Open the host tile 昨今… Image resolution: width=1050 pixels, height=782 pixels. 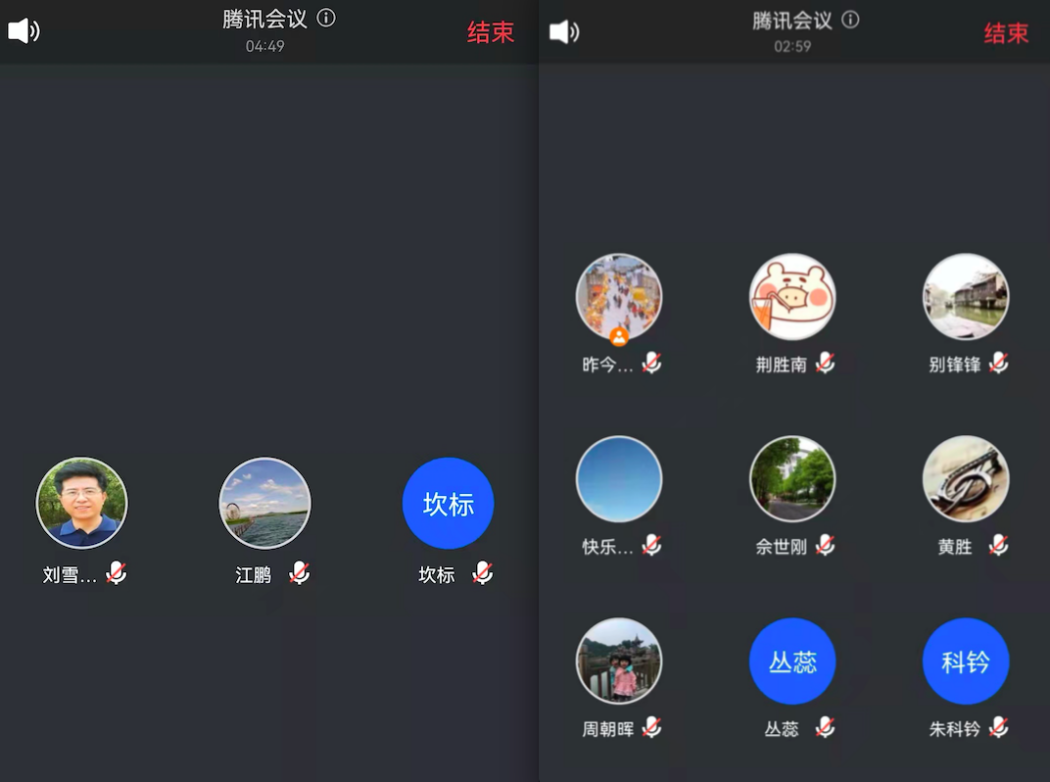coord(619,297)
